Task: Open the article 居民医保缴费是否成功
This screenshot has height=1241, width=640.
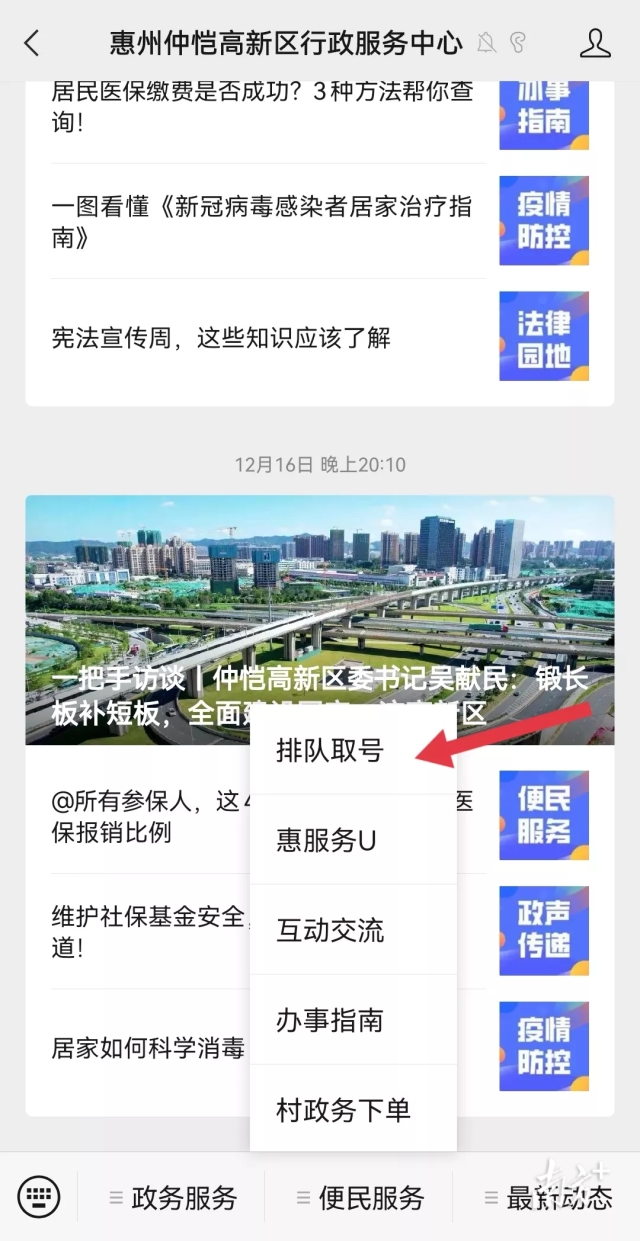Action: click(262, 108)
